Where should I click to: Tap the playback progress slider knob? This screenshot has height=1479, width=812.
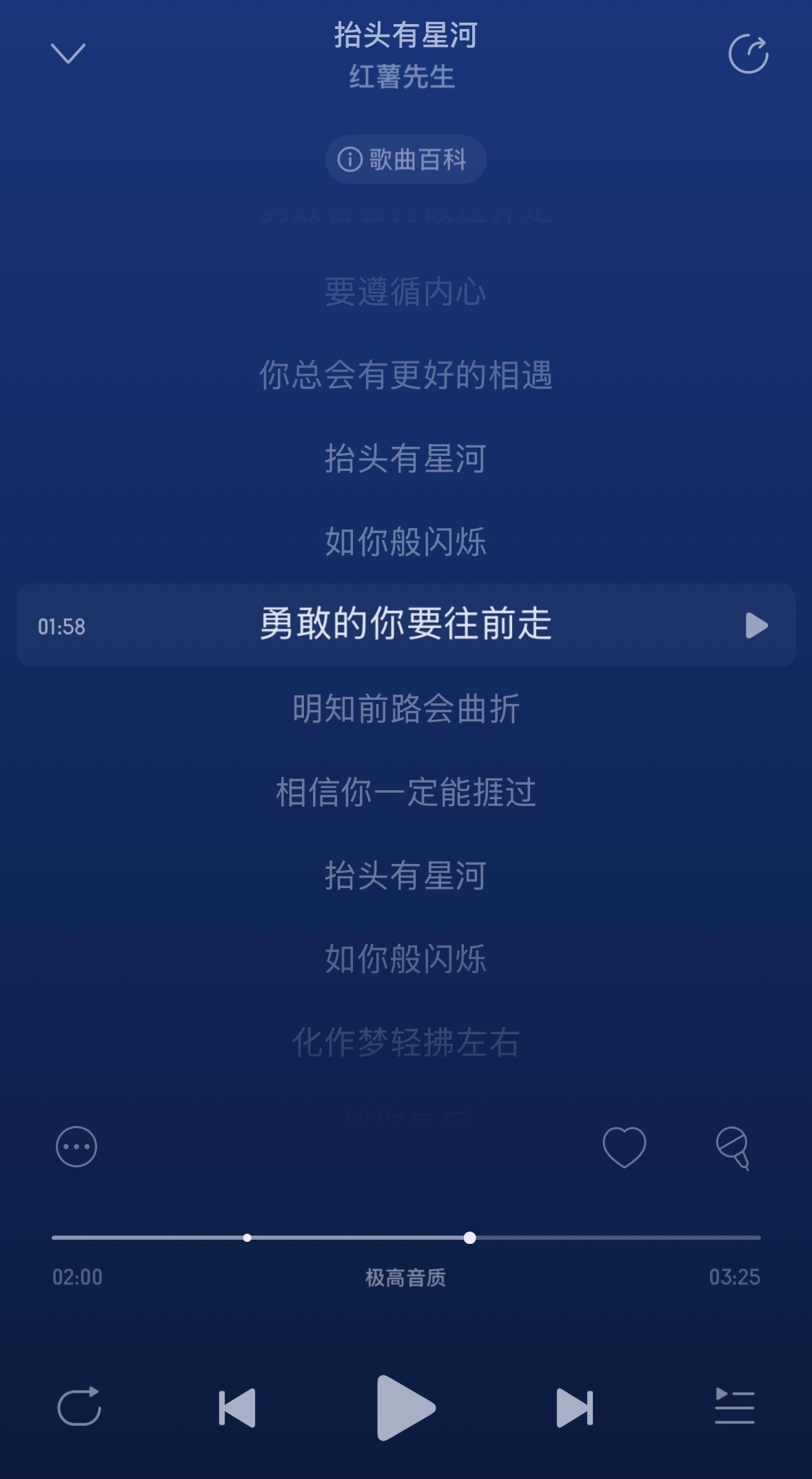pyautogui.click(x=470, y=1238)
